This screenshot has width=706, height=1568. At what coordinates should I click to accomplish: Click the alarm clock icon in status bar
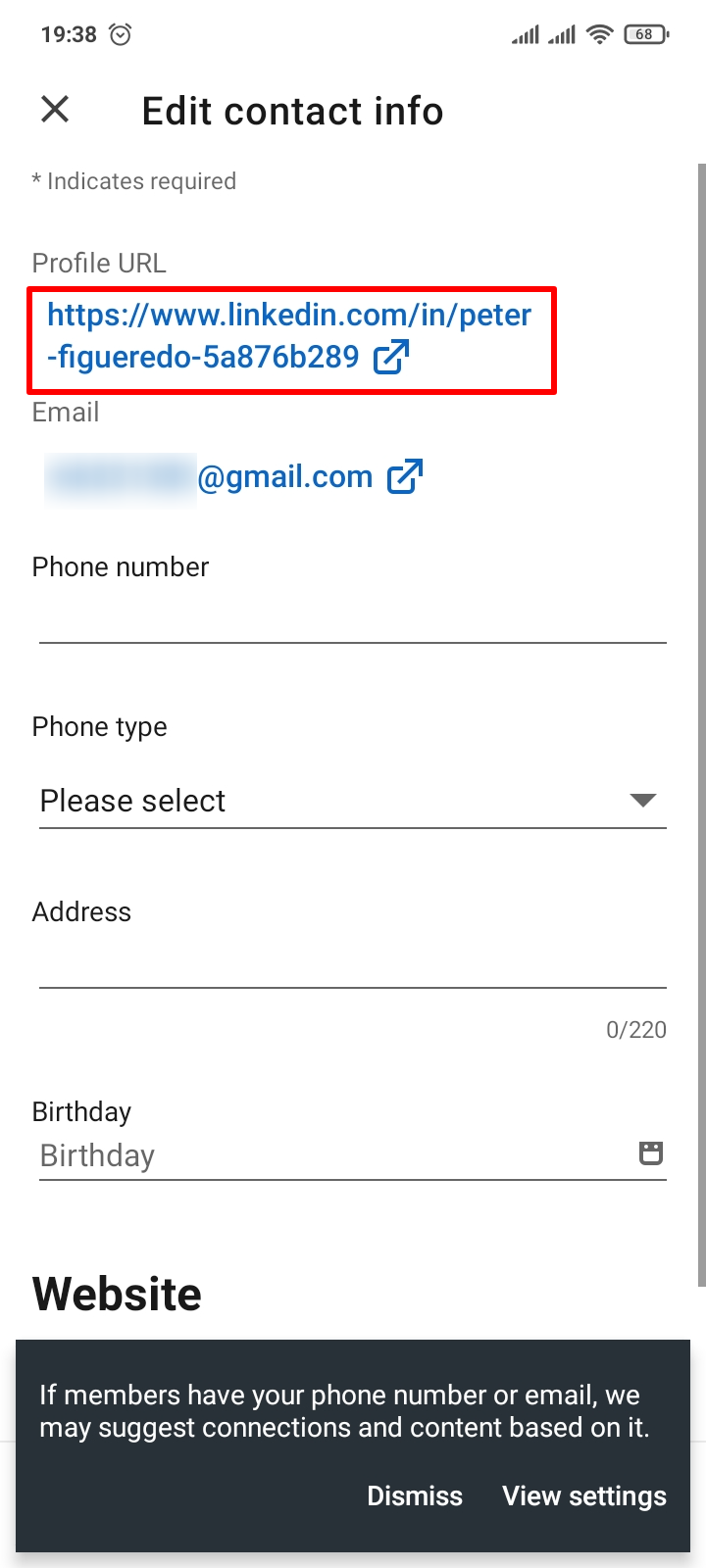(x=118, y=32)
